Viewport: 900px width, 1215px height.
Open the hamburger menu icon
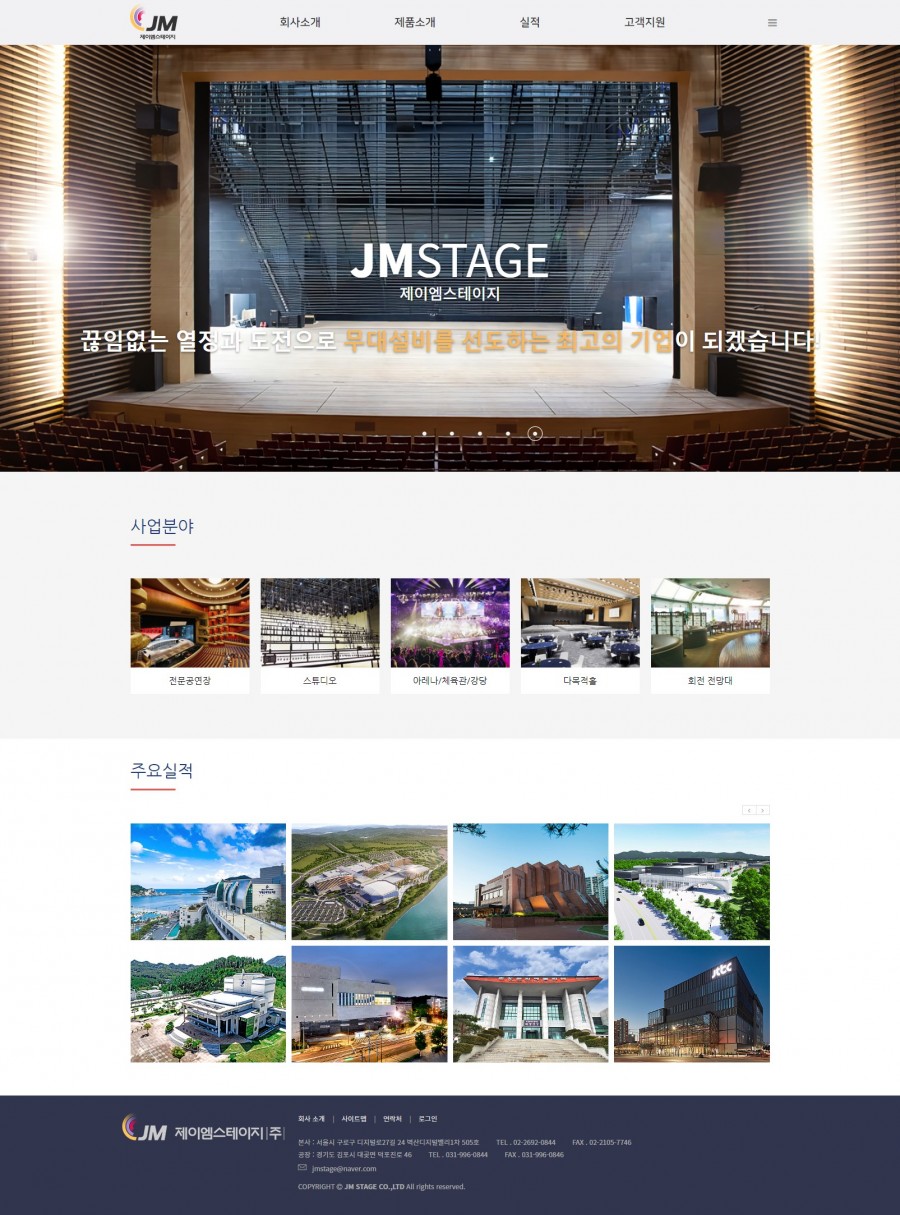772,23
